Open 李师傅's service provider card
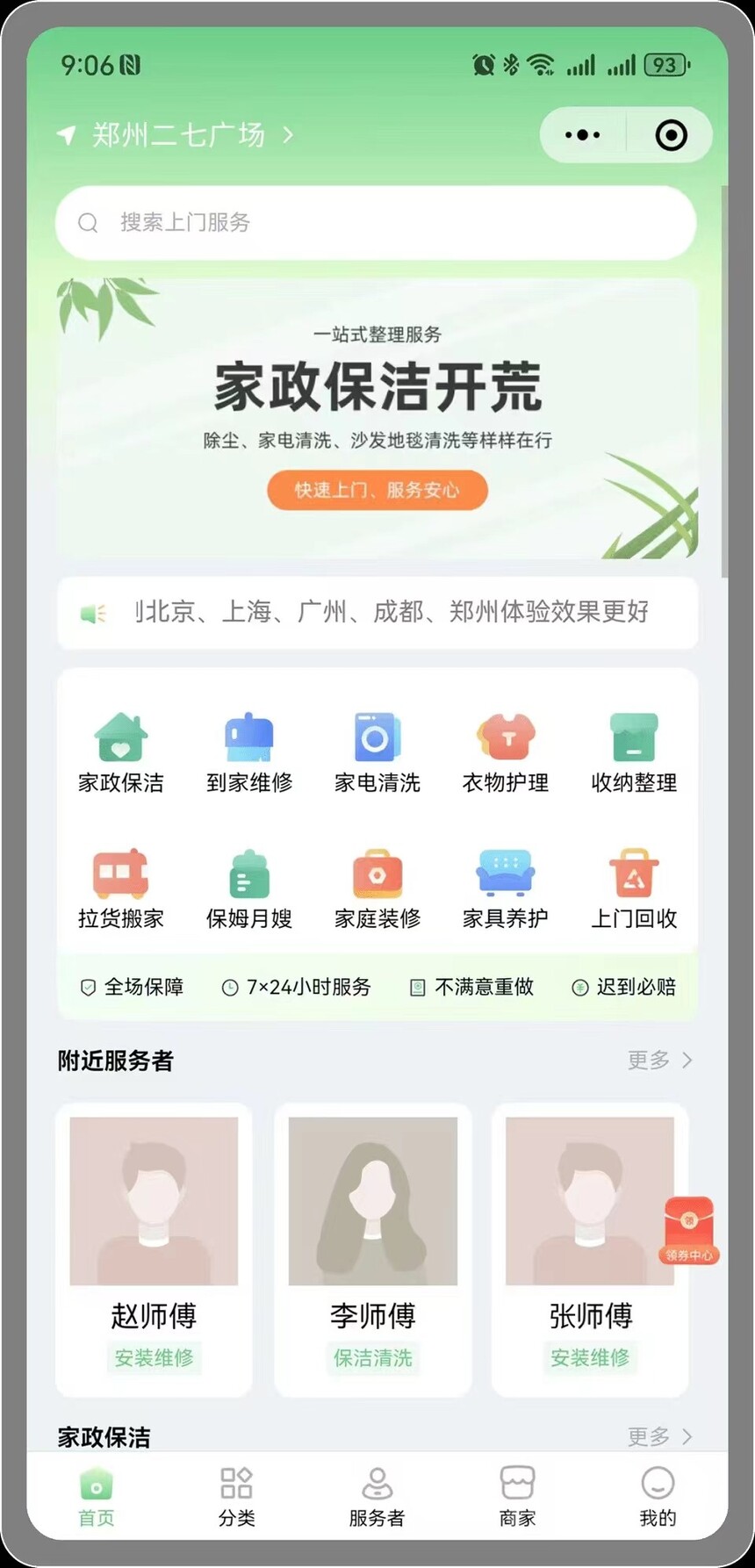The width and height of the screenshot is (755, 1568). pyautogui.click(x=373, y=1248)
